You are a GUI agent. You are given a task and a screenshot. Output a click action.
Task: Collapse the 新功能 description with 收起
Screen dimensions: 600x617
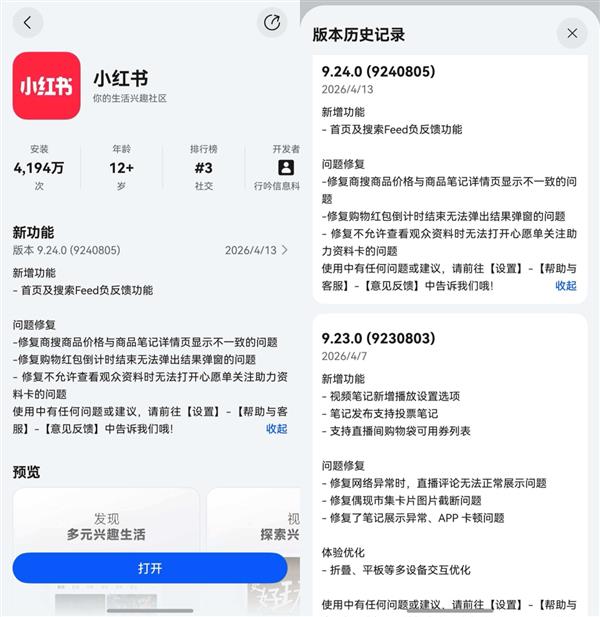(x=276, y=428)
